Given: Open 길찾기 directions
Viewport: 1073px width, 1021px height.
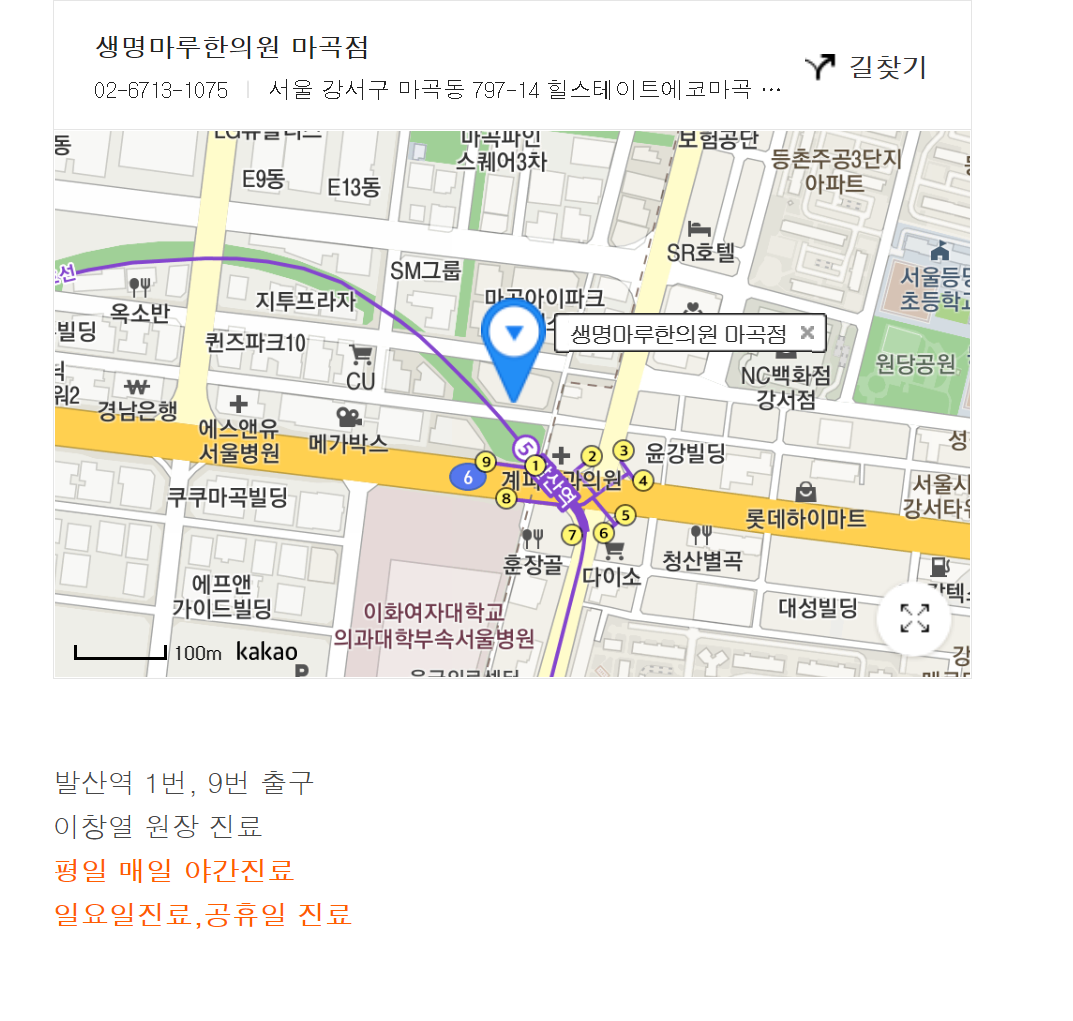Looking at the screenshot, I should click(x=867, y=67).
